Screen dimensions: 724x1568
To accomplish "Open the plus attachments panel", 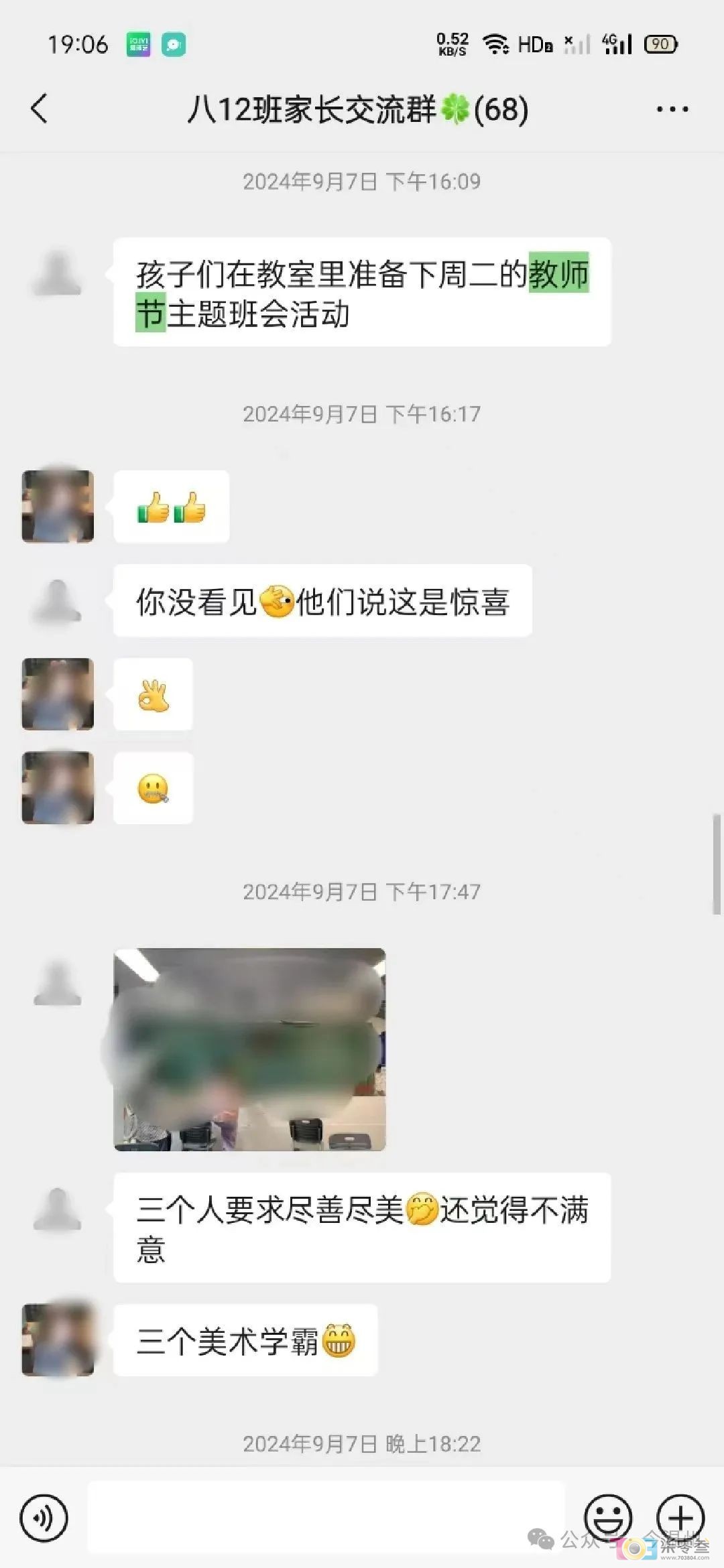I will coord(680,1517).
